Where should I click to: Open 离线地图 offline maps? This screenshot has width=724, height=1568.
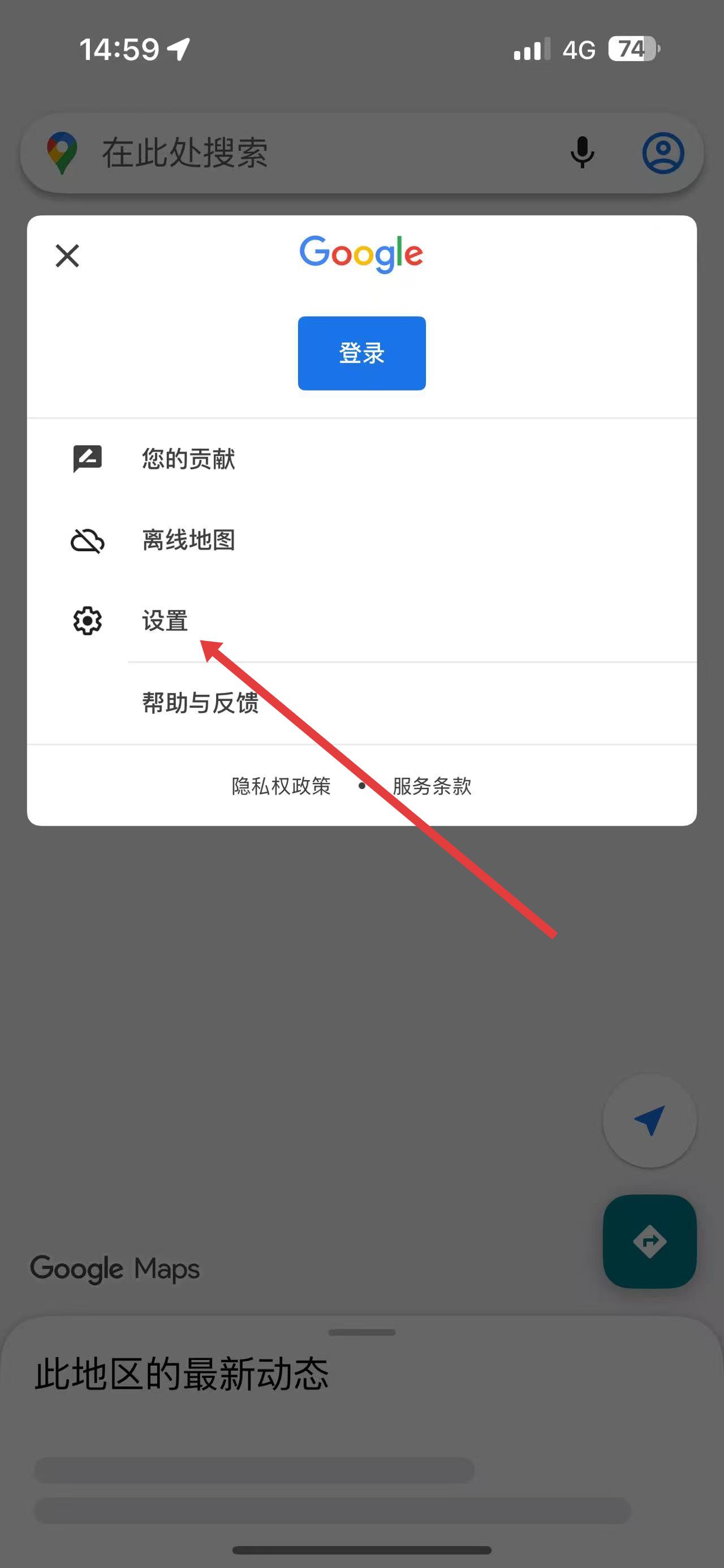pyautogui.click(x=188, y=540)
